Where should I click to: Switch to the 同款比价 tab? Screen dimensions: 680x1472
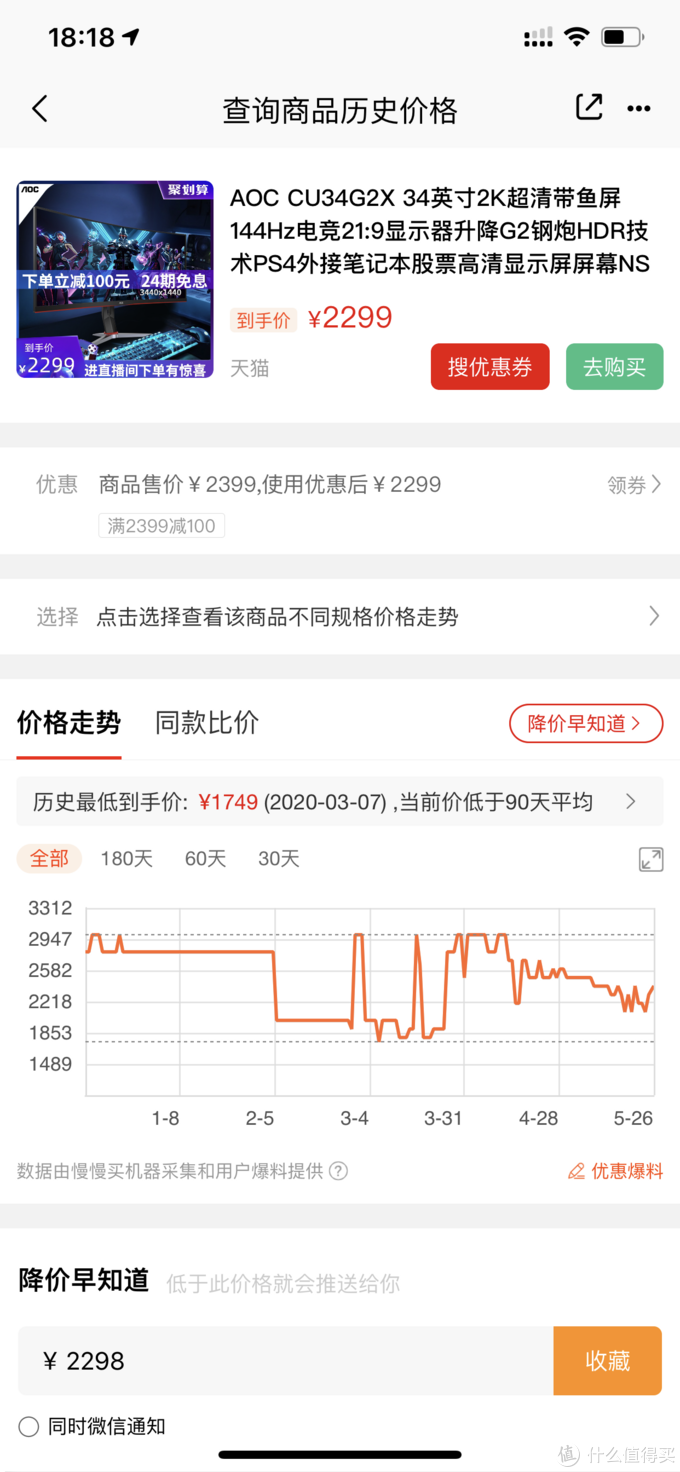207,723
